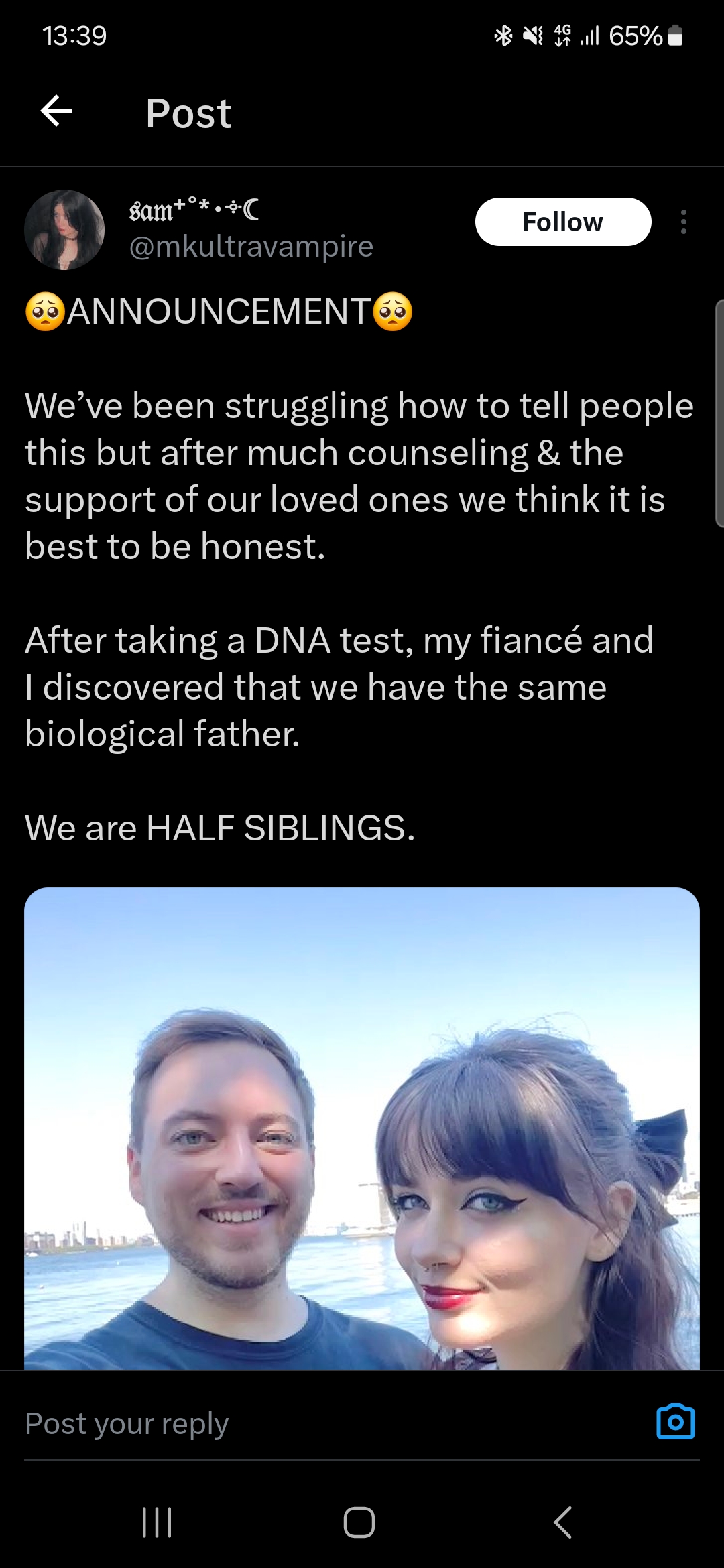Screen dimensions: 724x1568
Task: Follow the @mkultravampire account
Action: tap(563, 222)
